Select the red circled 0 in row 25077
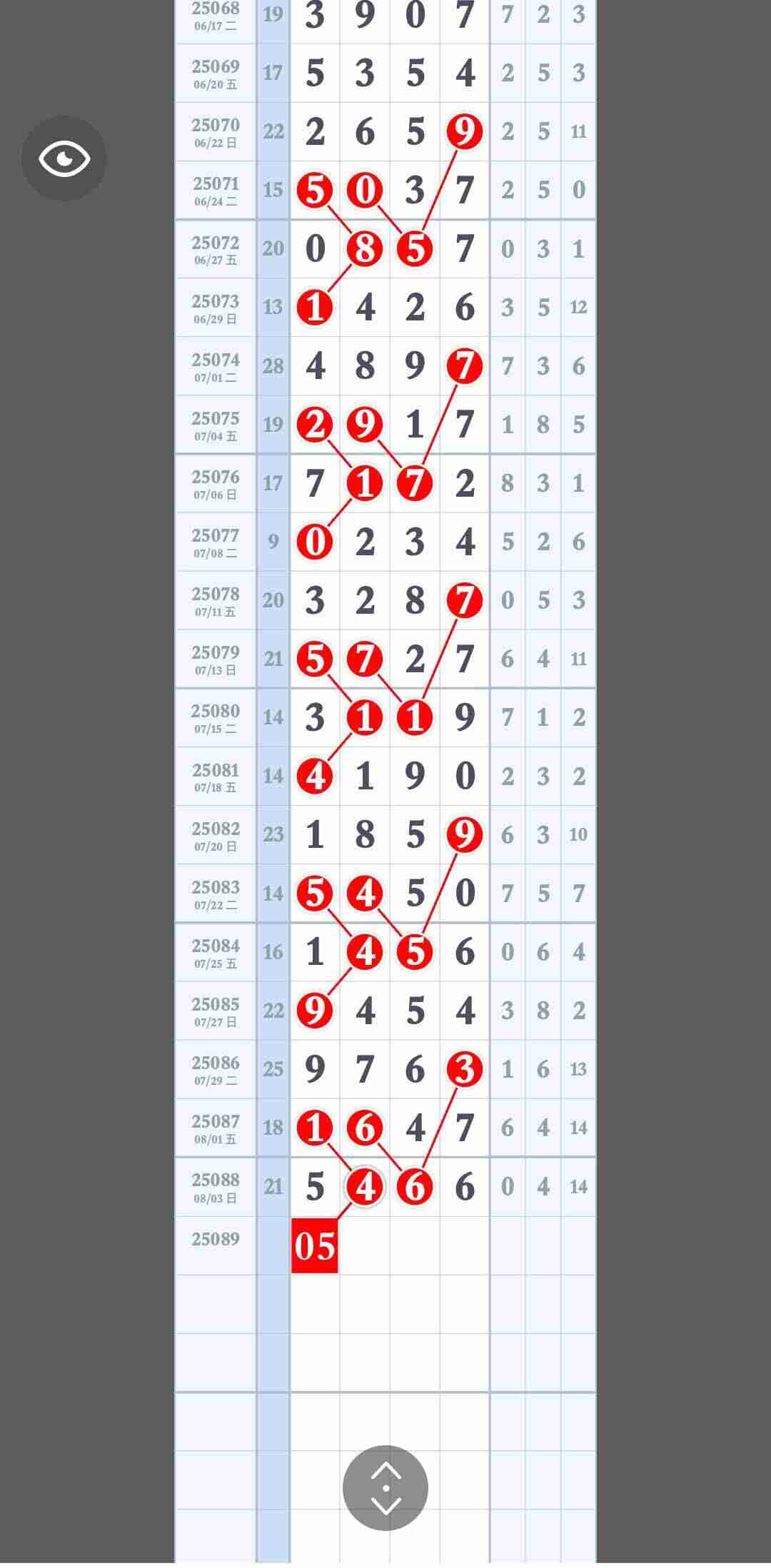 314,541
